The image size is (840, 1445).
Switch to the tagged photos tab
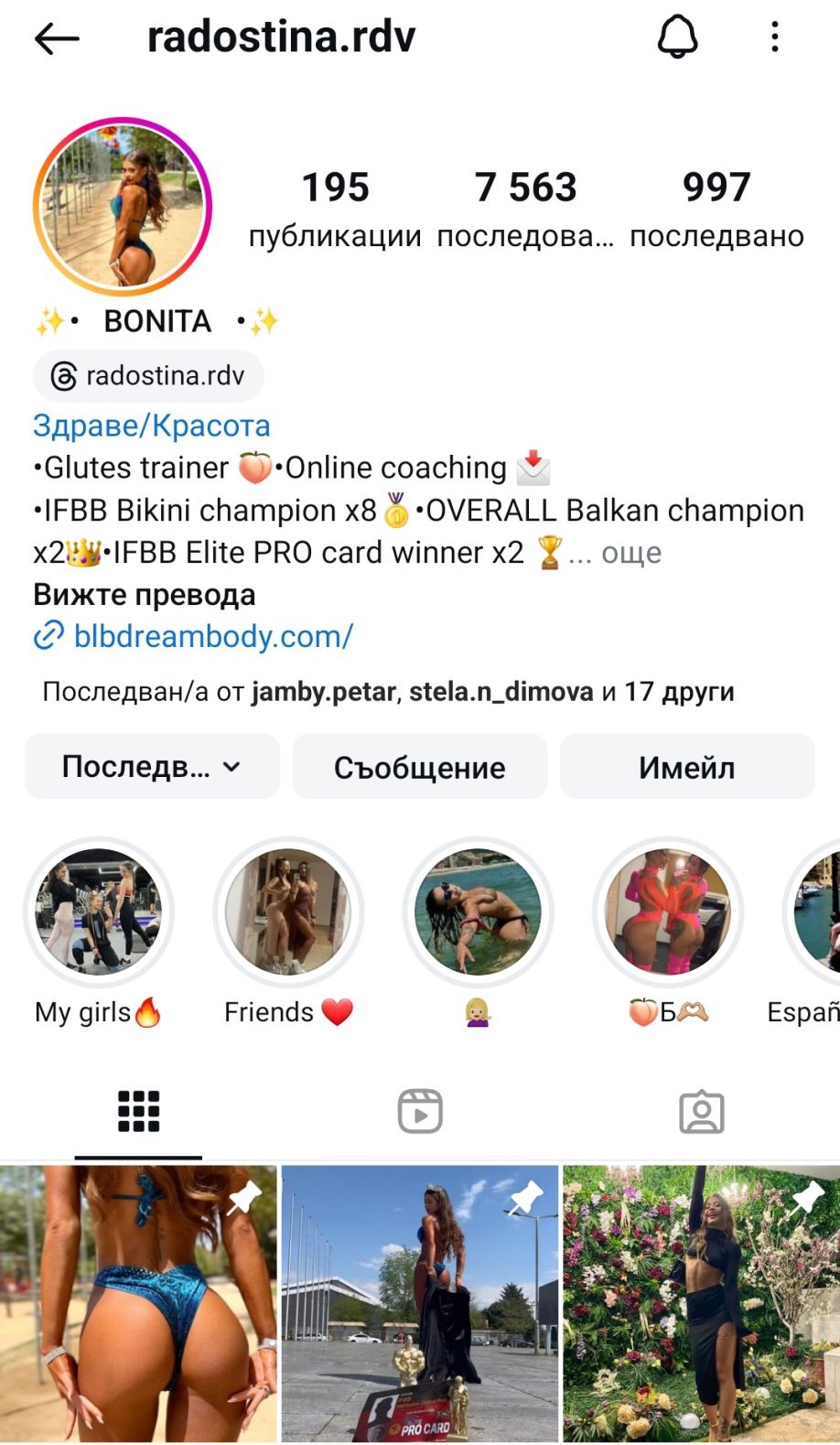tap(701, 1112)
